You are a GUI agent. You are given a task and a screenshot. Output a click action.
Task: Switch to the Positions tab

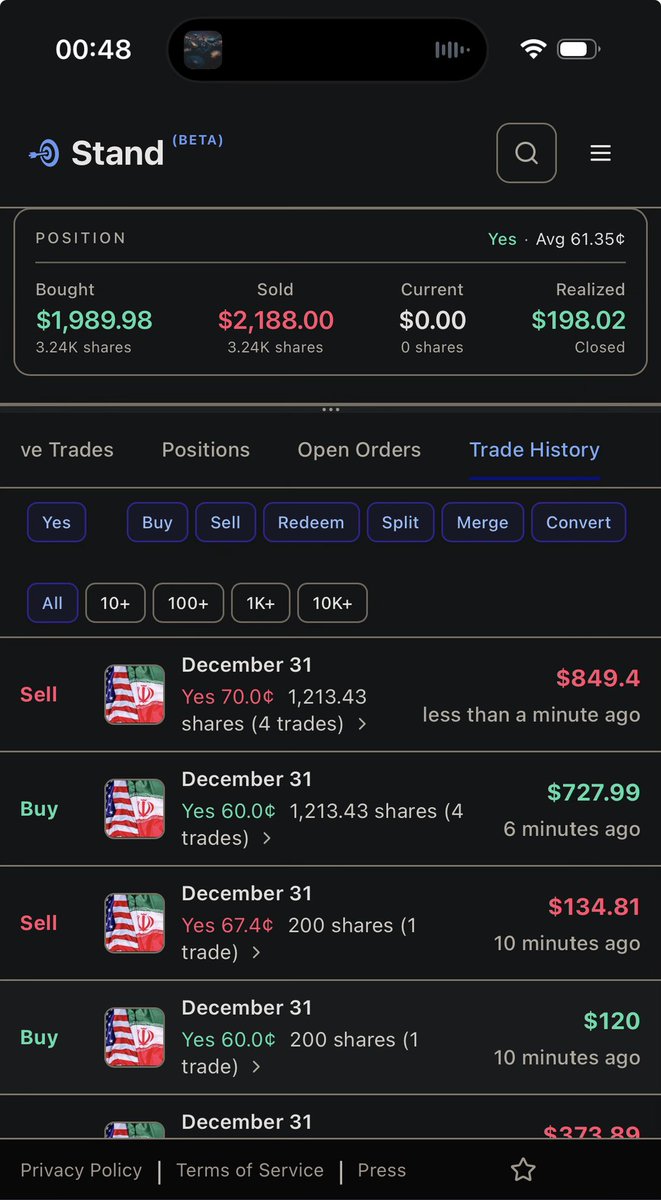pos(206,450)
